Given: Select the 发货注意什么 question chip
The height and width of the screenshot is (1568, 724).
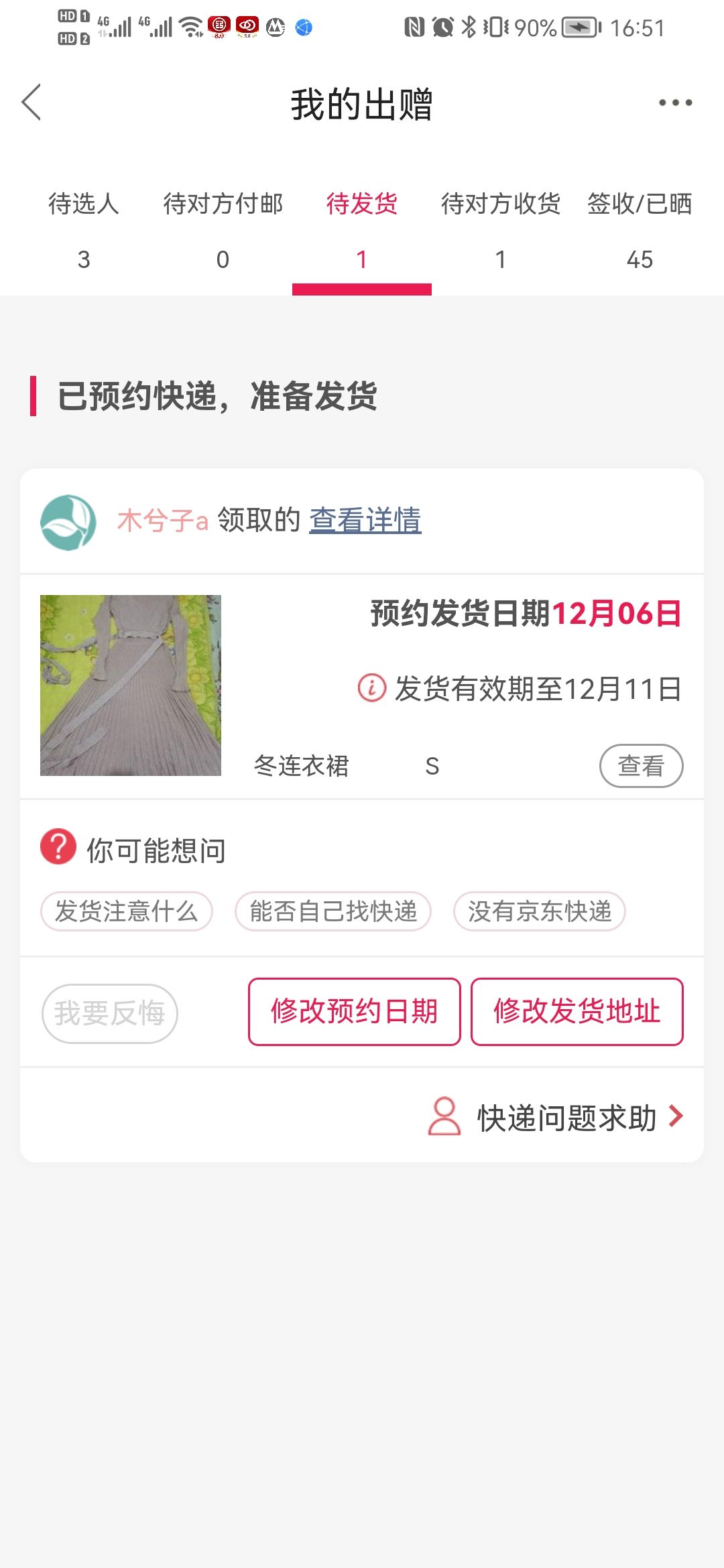Looking at the screenshot, I should 127,911.
